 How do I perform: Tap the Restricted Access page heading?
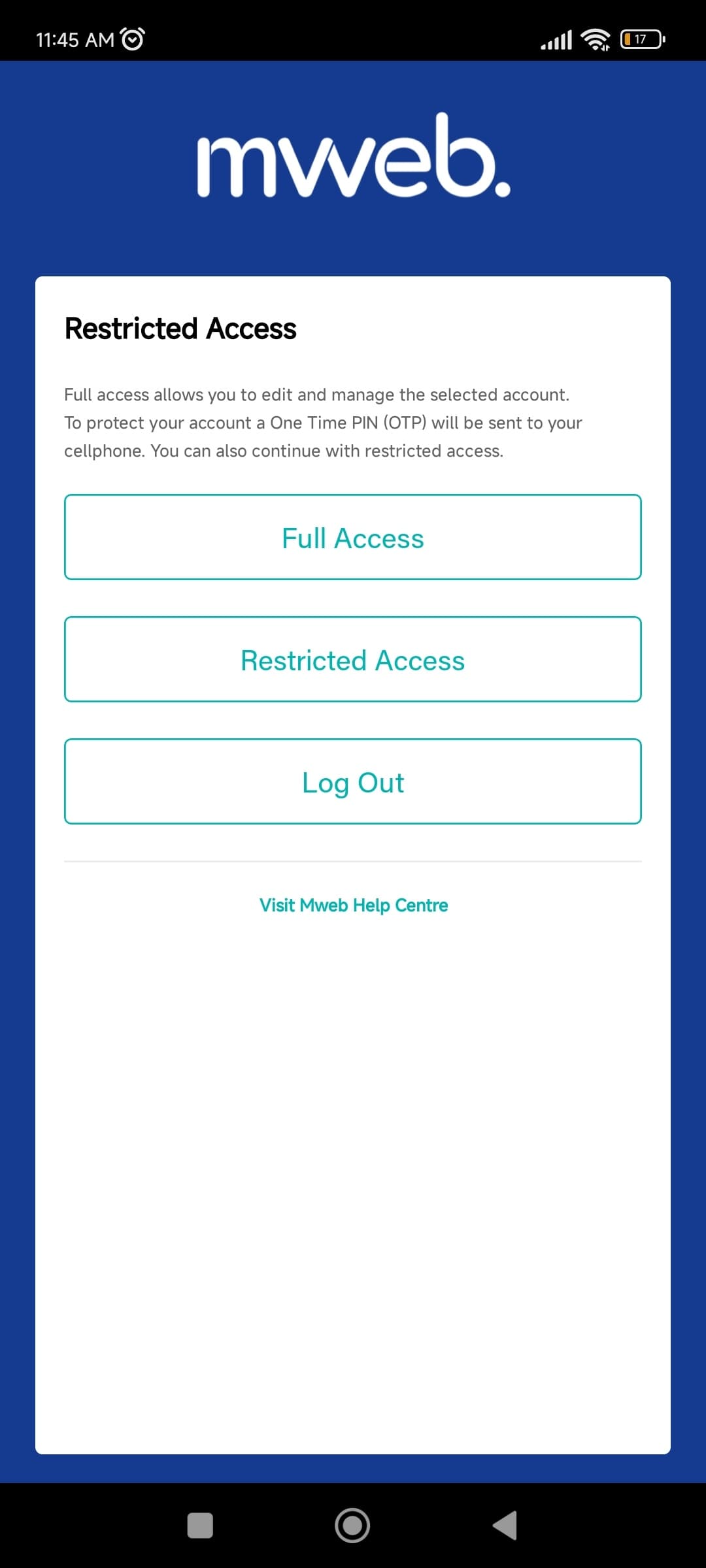point(180,329)
